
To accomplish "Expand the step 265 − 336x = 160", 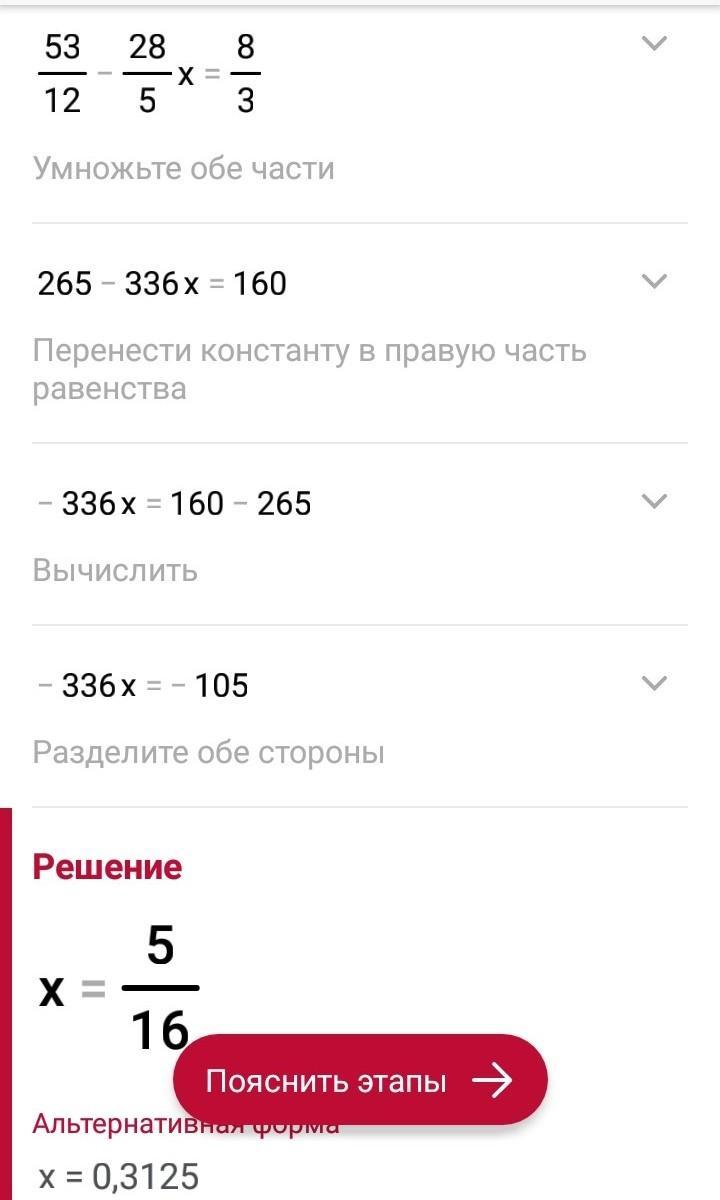I will click(653, 282).
